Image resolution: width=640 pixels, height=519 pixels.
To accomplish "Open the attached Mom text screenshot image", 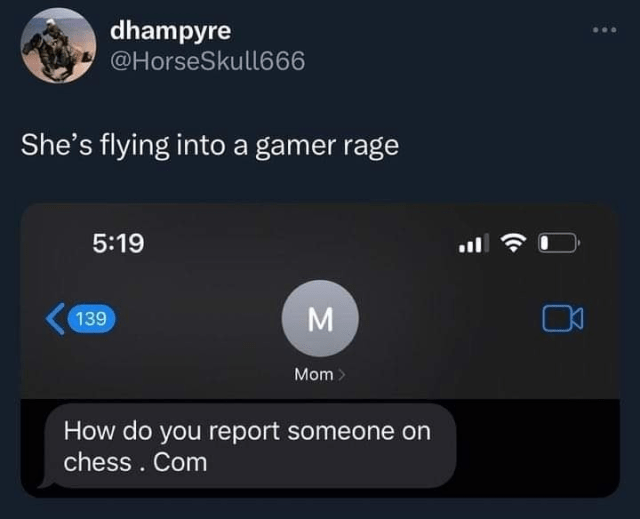I will (x=320, y=350).
